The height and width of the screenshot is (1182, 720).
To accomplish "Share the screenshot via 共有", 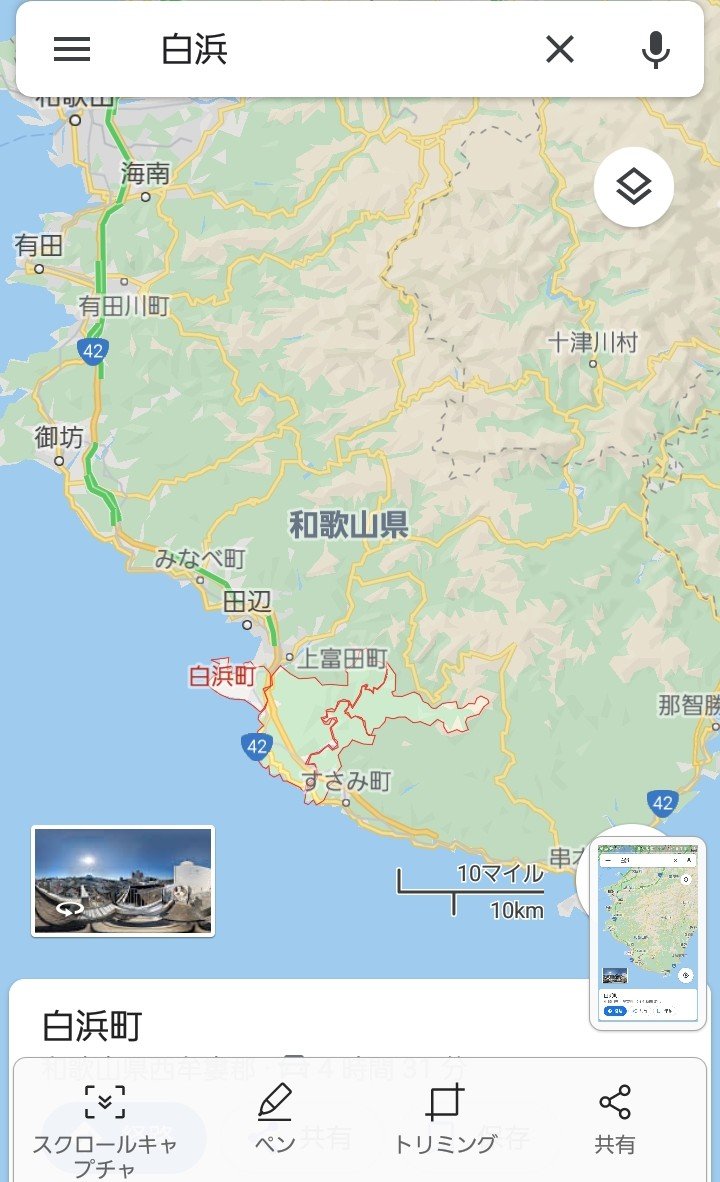I will click(615, 1120).
